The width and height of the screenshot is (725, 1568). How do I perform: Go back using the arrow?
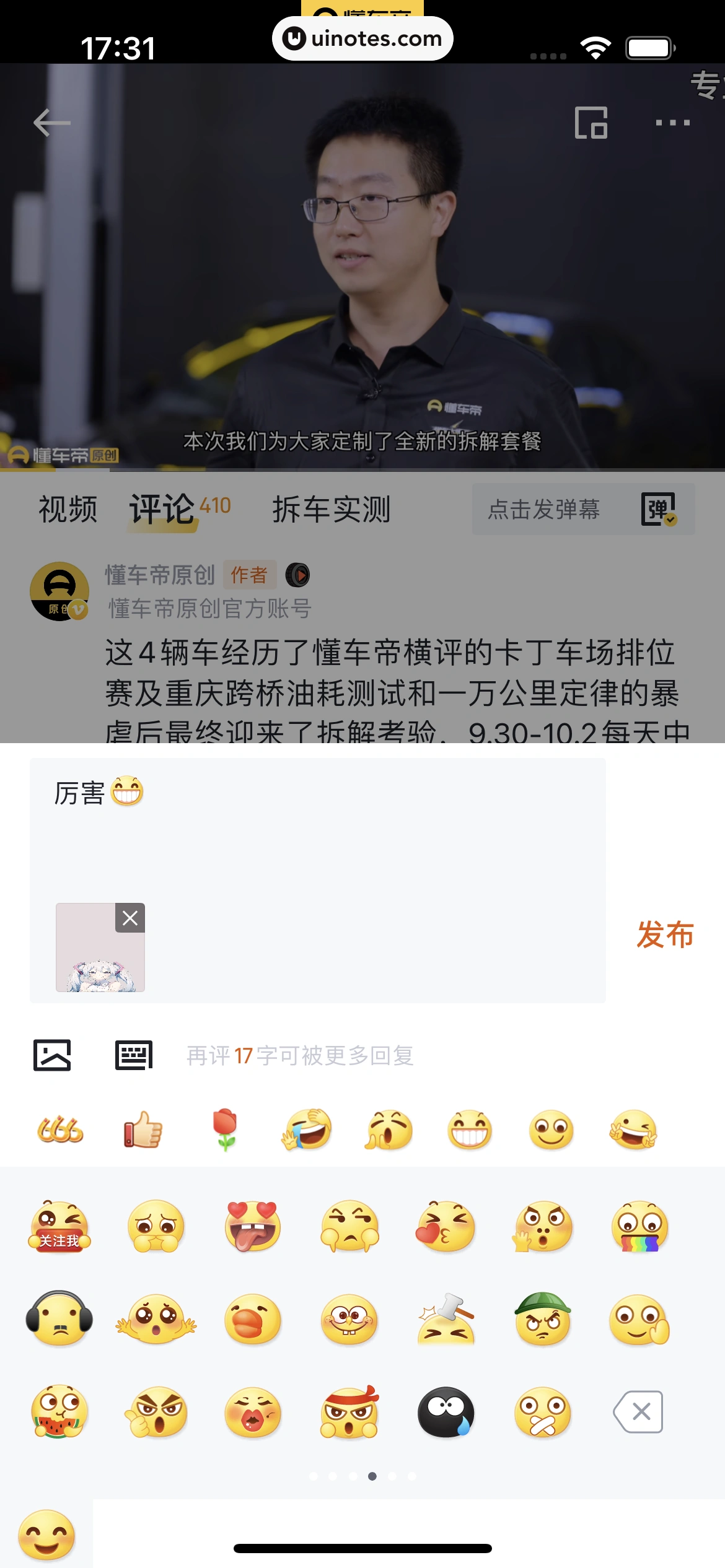click(51, 123)
